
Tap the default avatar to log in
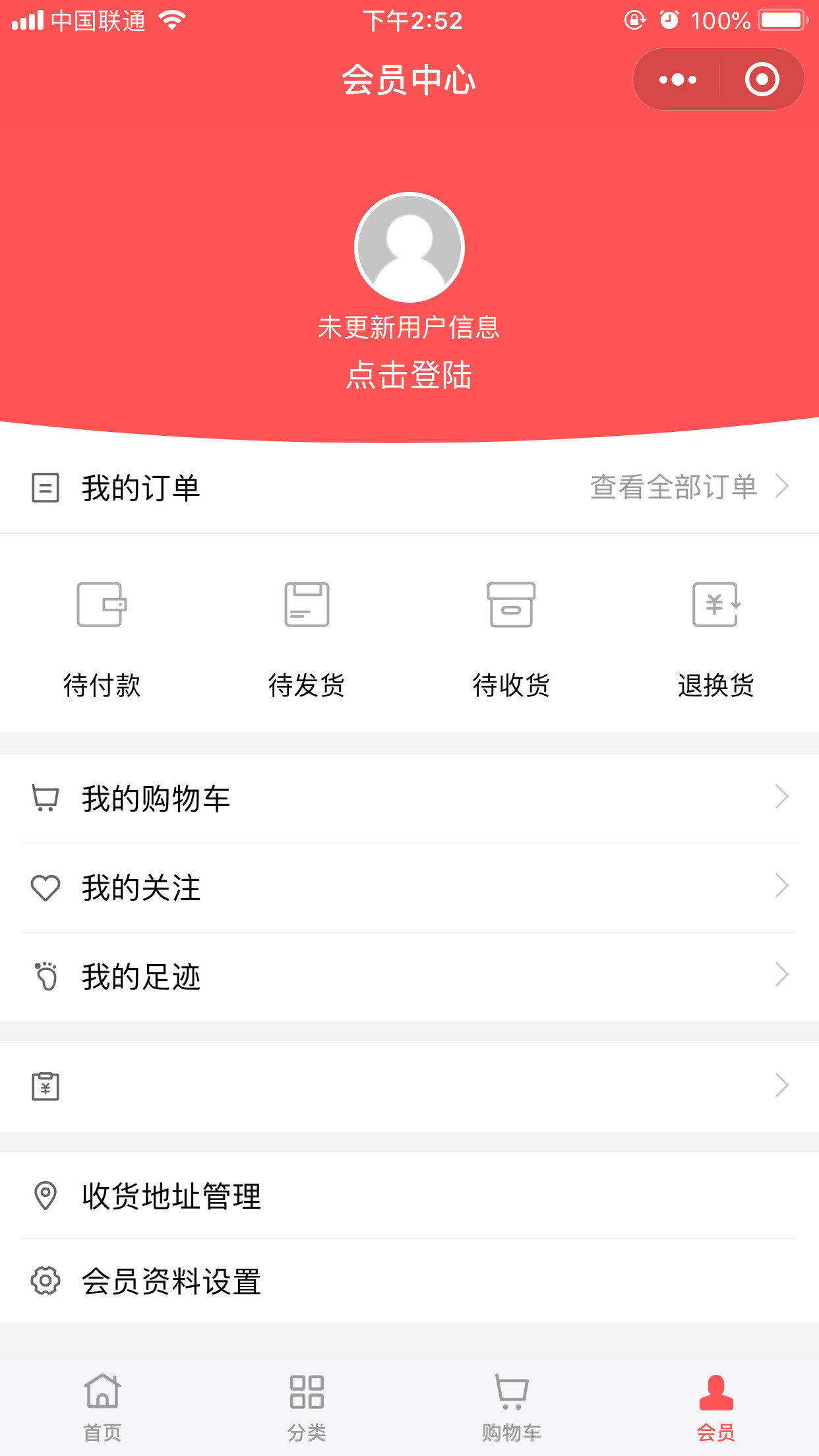[409, 247]
